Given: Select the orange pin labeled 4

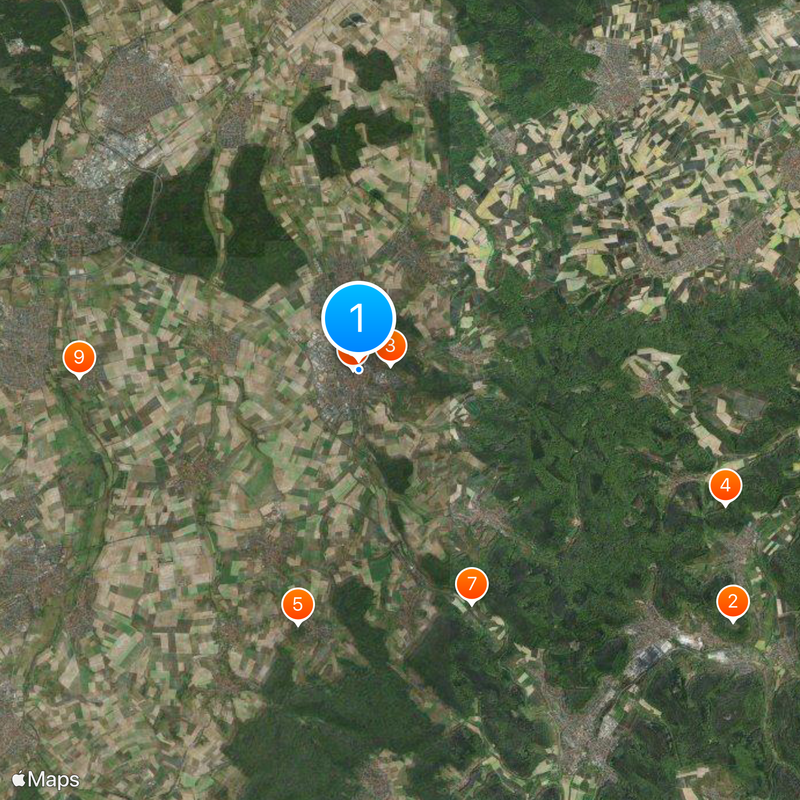Looking at the screenshot, I should pyautogui.click(x=725, y=486).
